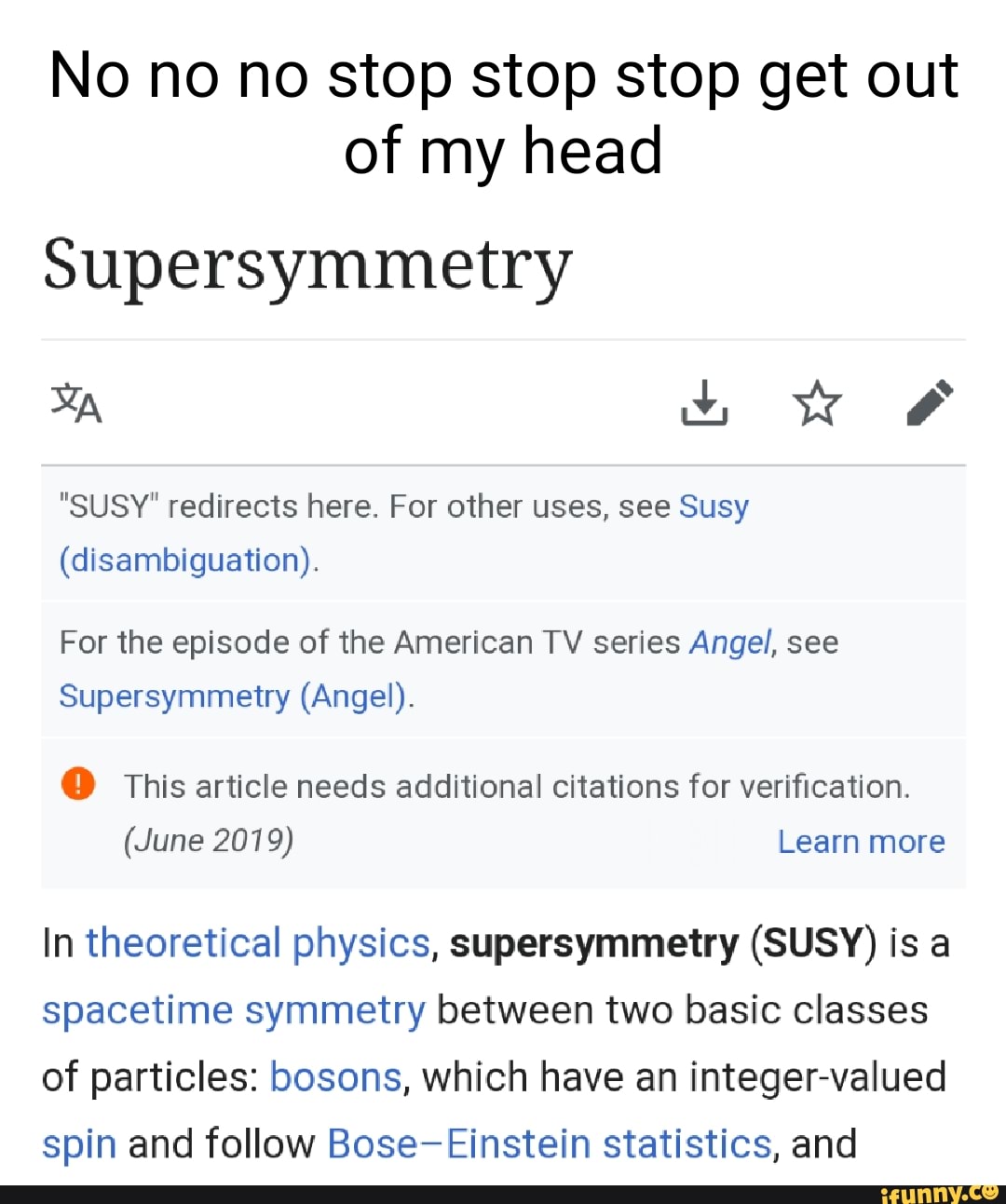Open the Angel TV series link
Viewport: 1006px width, 1204px height.
pos(730,642)
